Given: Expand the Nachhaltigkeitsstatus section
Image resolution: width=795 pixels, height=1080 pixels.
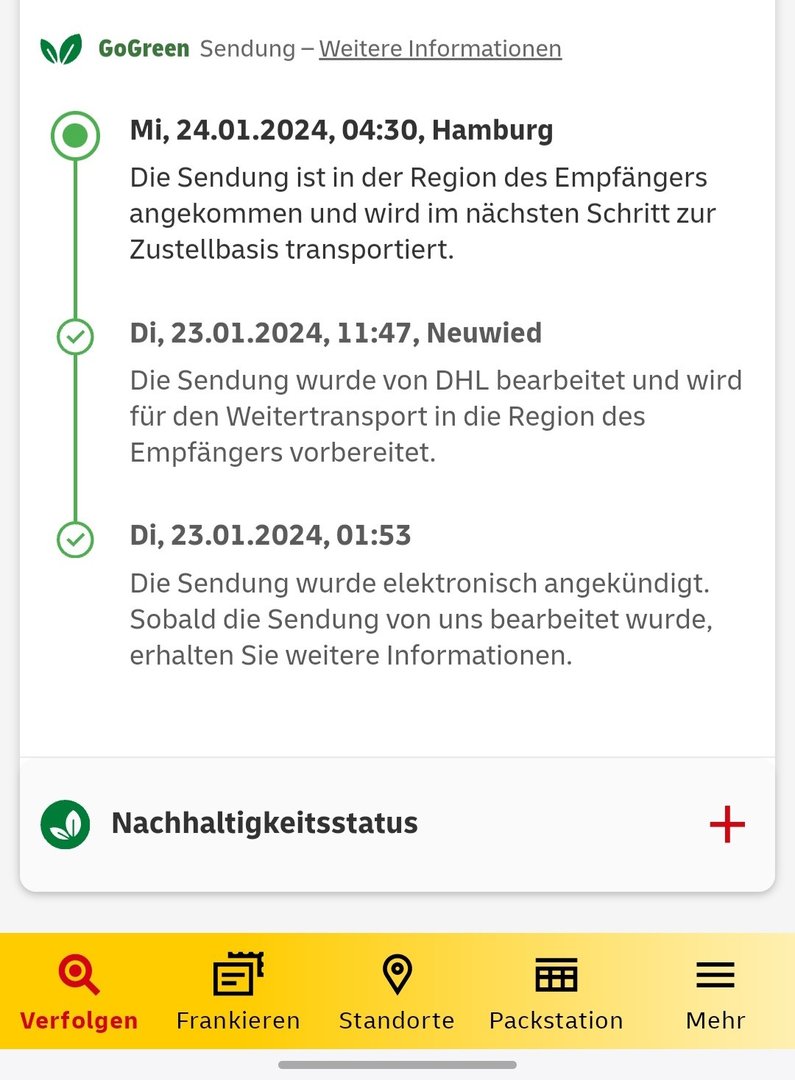Looking at the screenshot, I should tap(727, 824).
